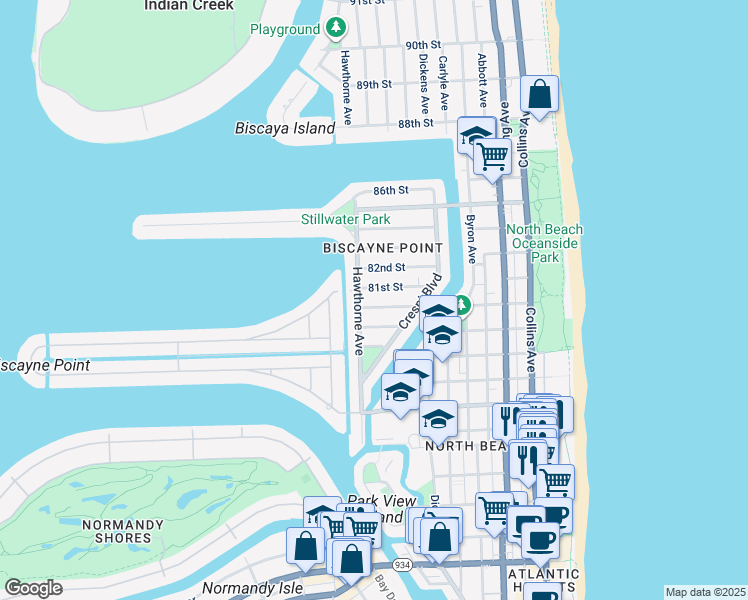Image resolution: width=748 pixels, height=600 pixels.
Task: Tap the green park marker beside Crespi Blvd
Action: click(x=463, y=305)
